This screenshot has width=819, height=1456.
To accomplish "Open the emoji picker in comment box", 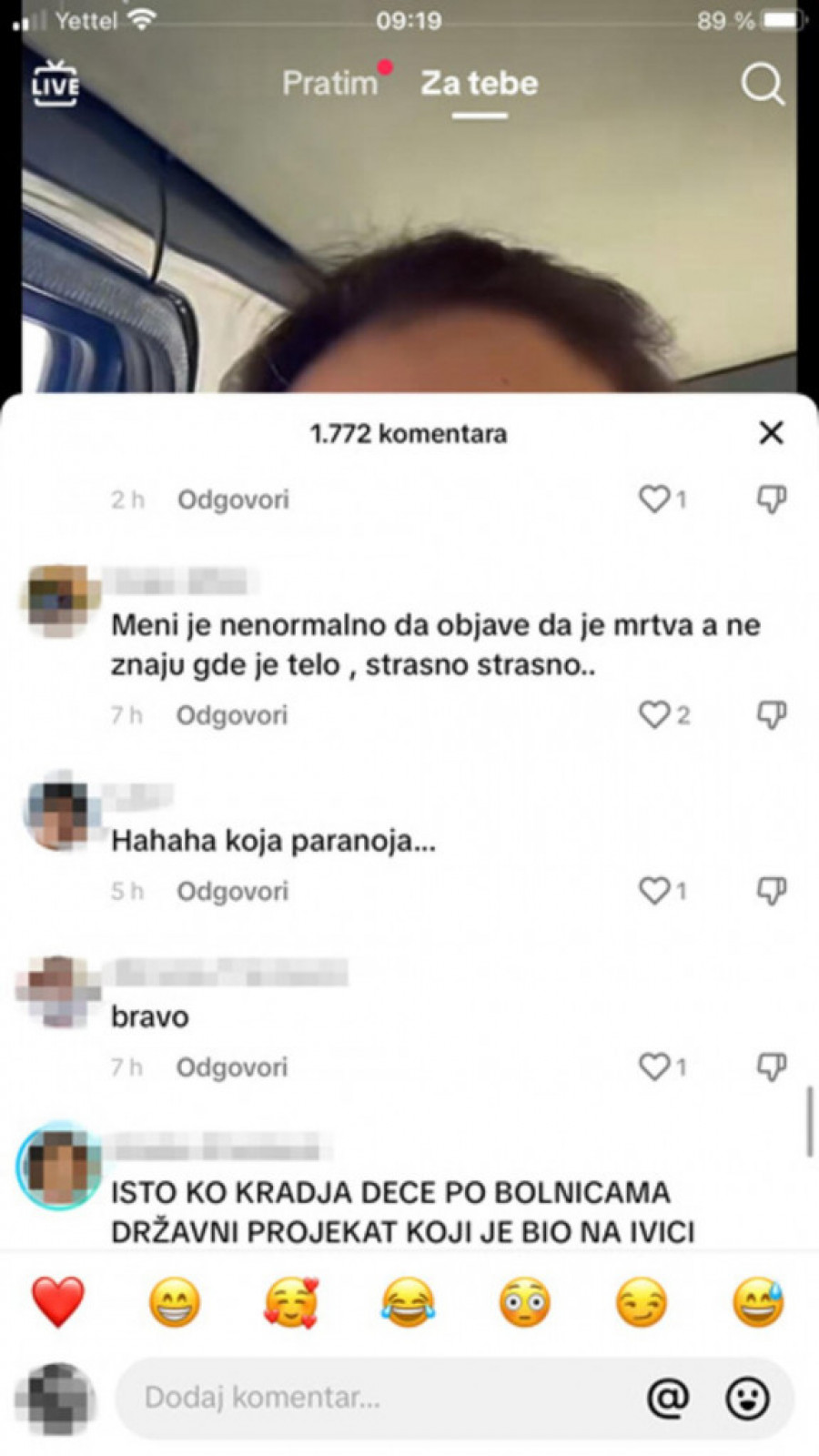I will [747, 1398].
